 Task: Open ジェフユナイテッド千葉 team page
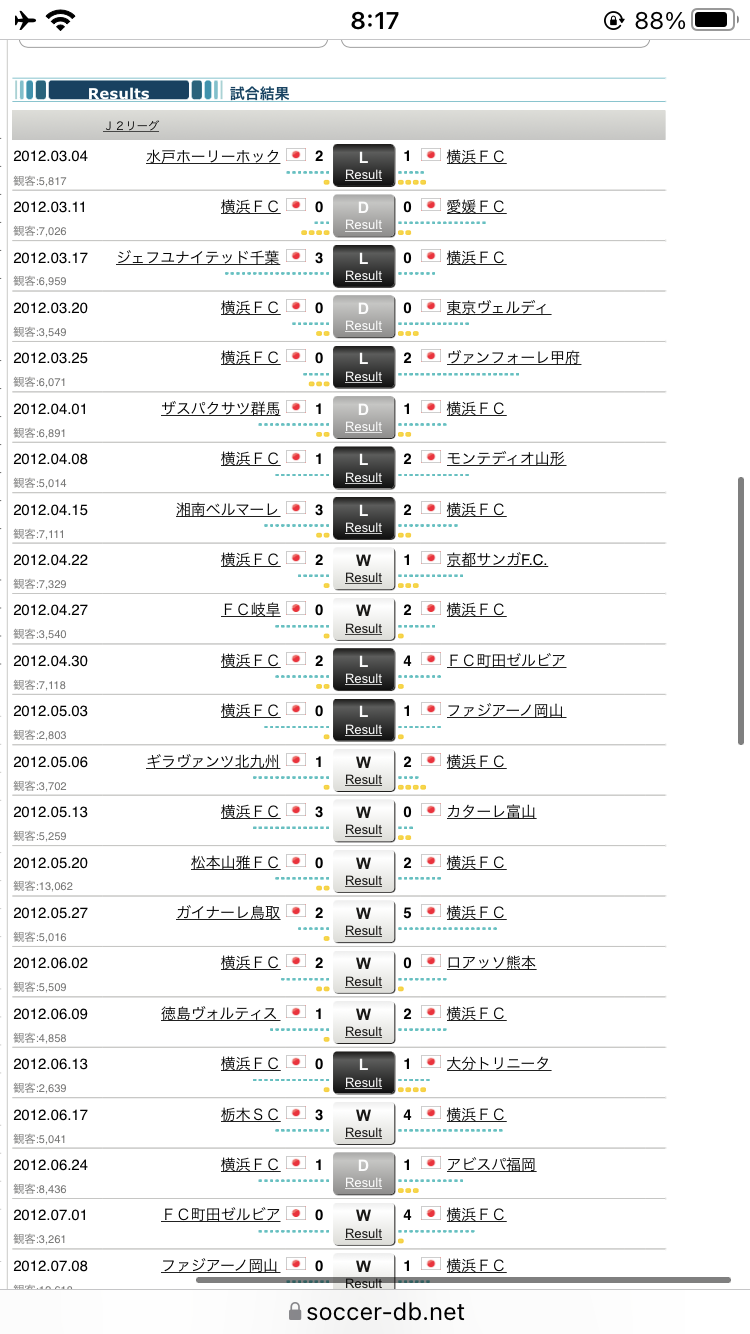(198, 257)
